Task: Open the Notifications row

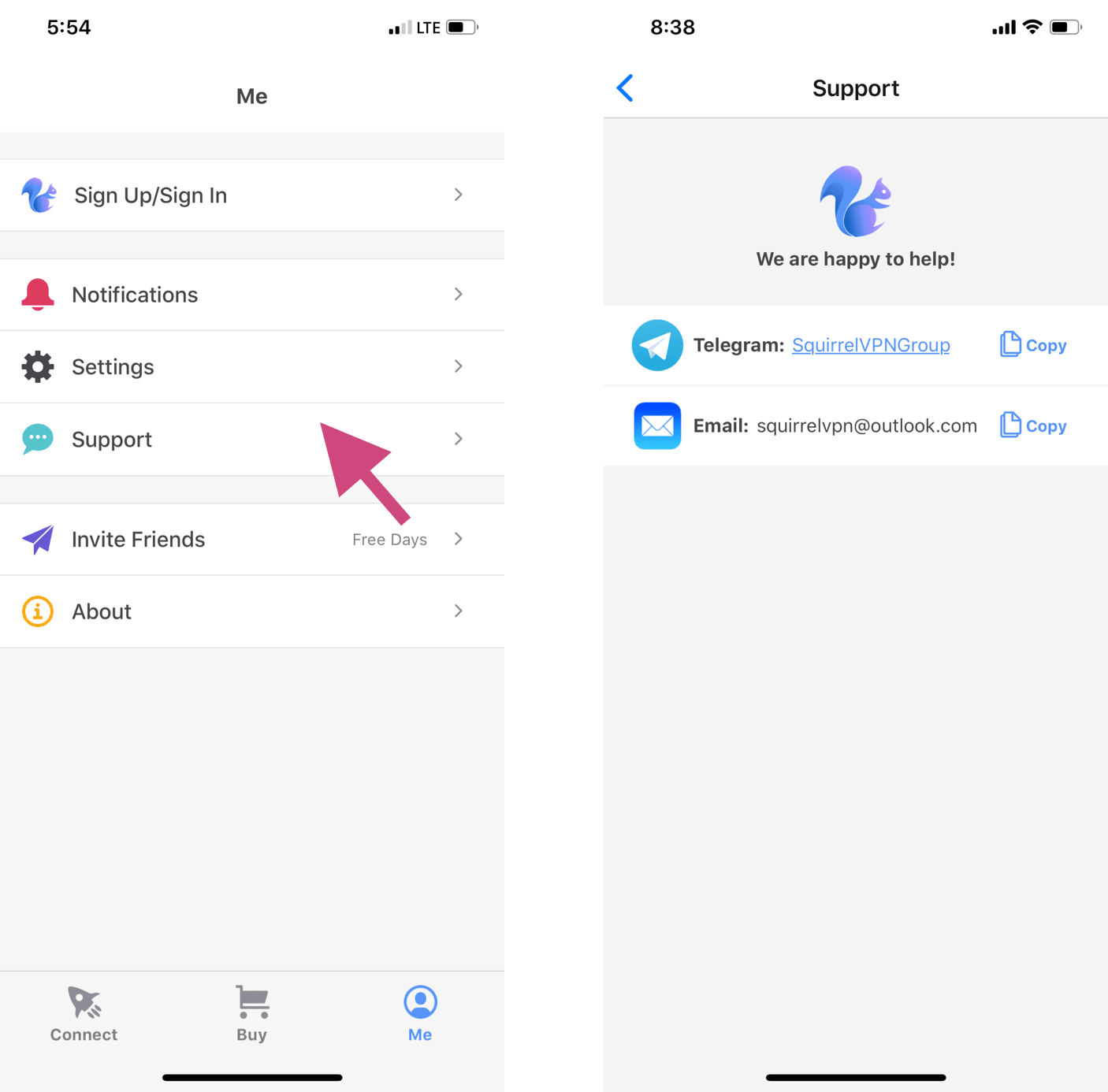Action: [251, 295]
